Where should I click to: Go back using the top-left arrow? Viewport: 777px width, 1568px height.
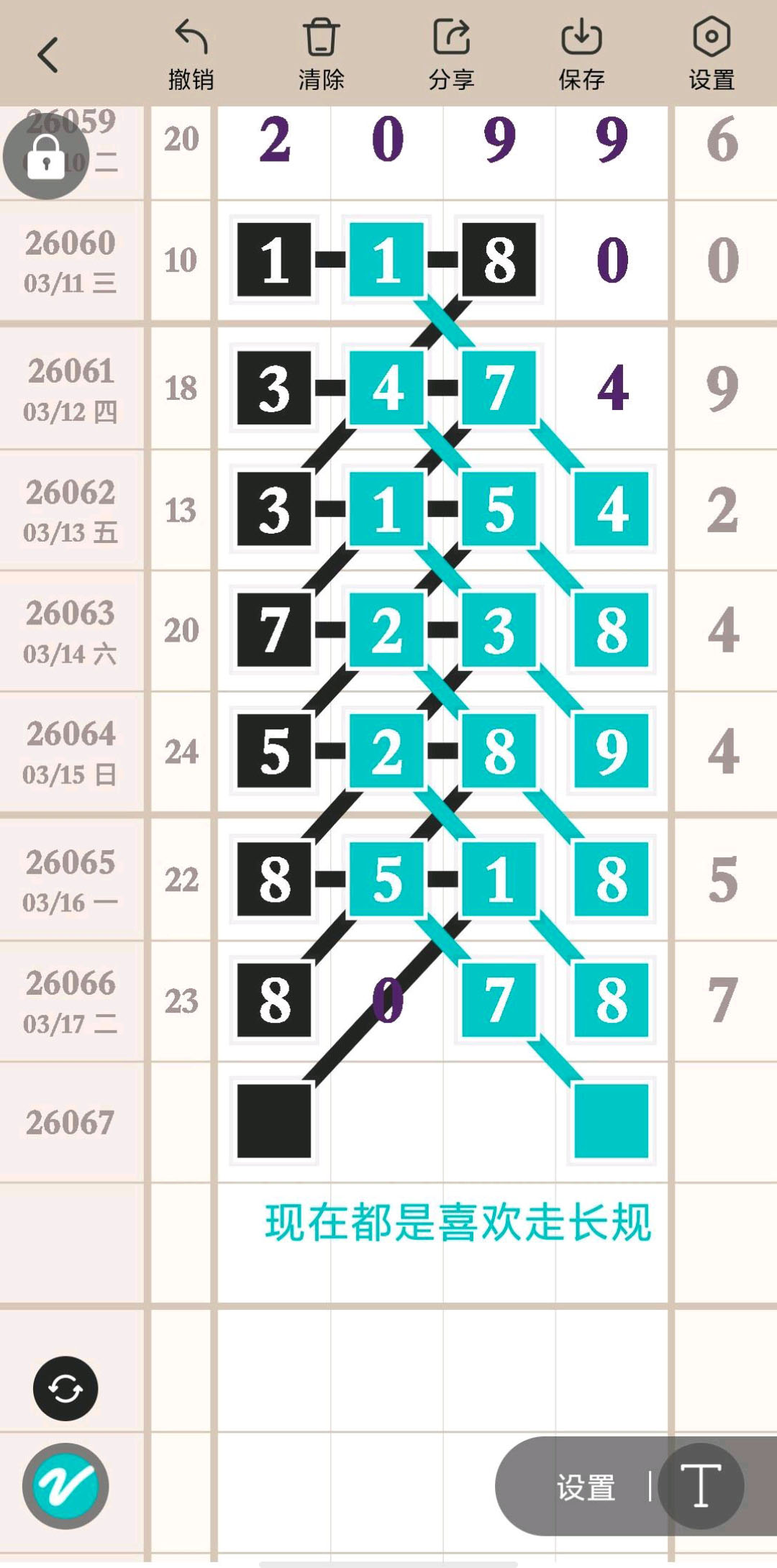[x=47, y=55]
